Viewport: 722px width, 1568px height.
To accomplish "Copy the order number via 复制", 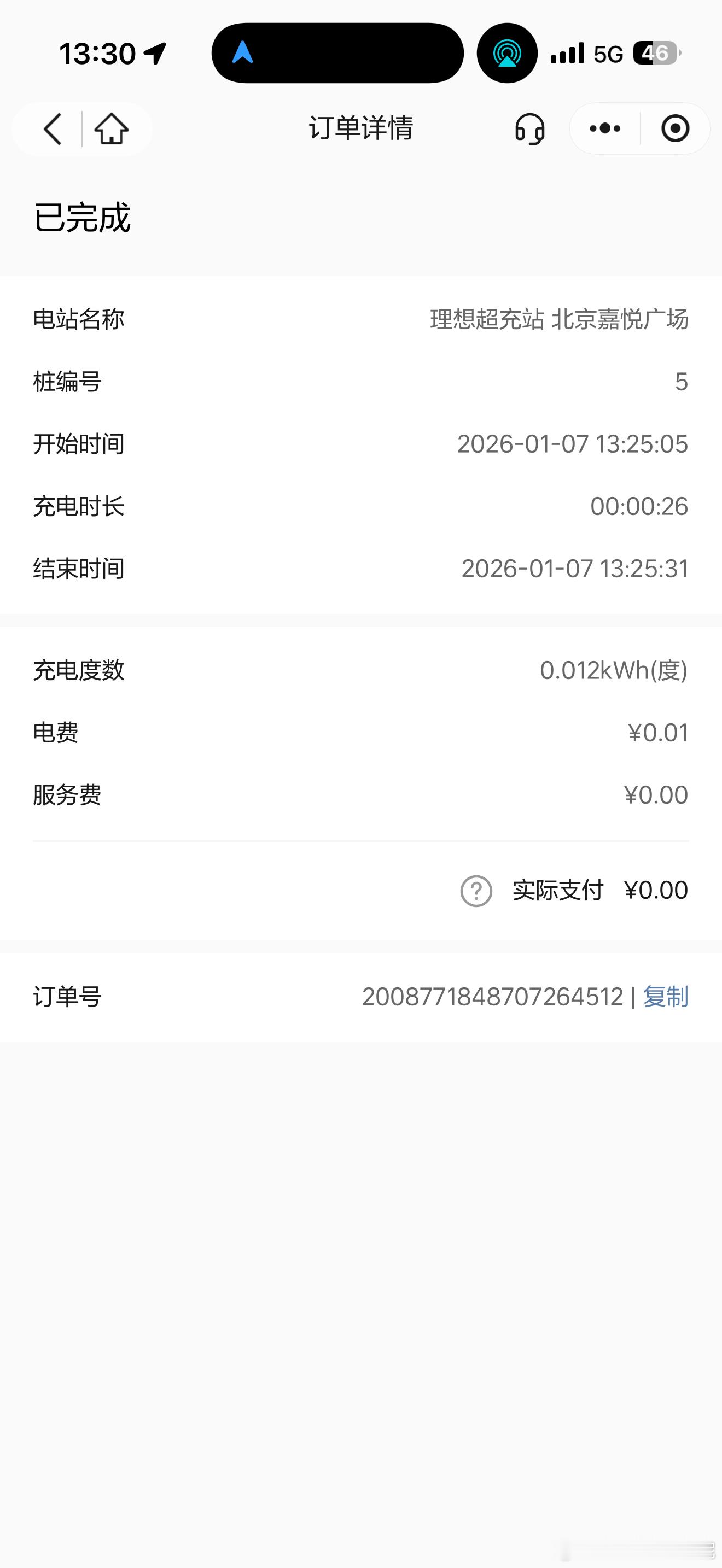I will click(665, 997).
